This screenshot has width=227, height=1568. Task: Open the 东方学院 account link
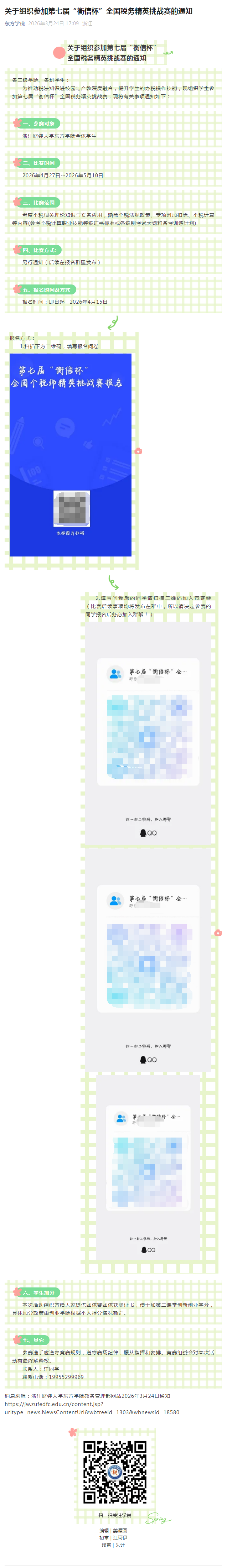click(15, 24)
